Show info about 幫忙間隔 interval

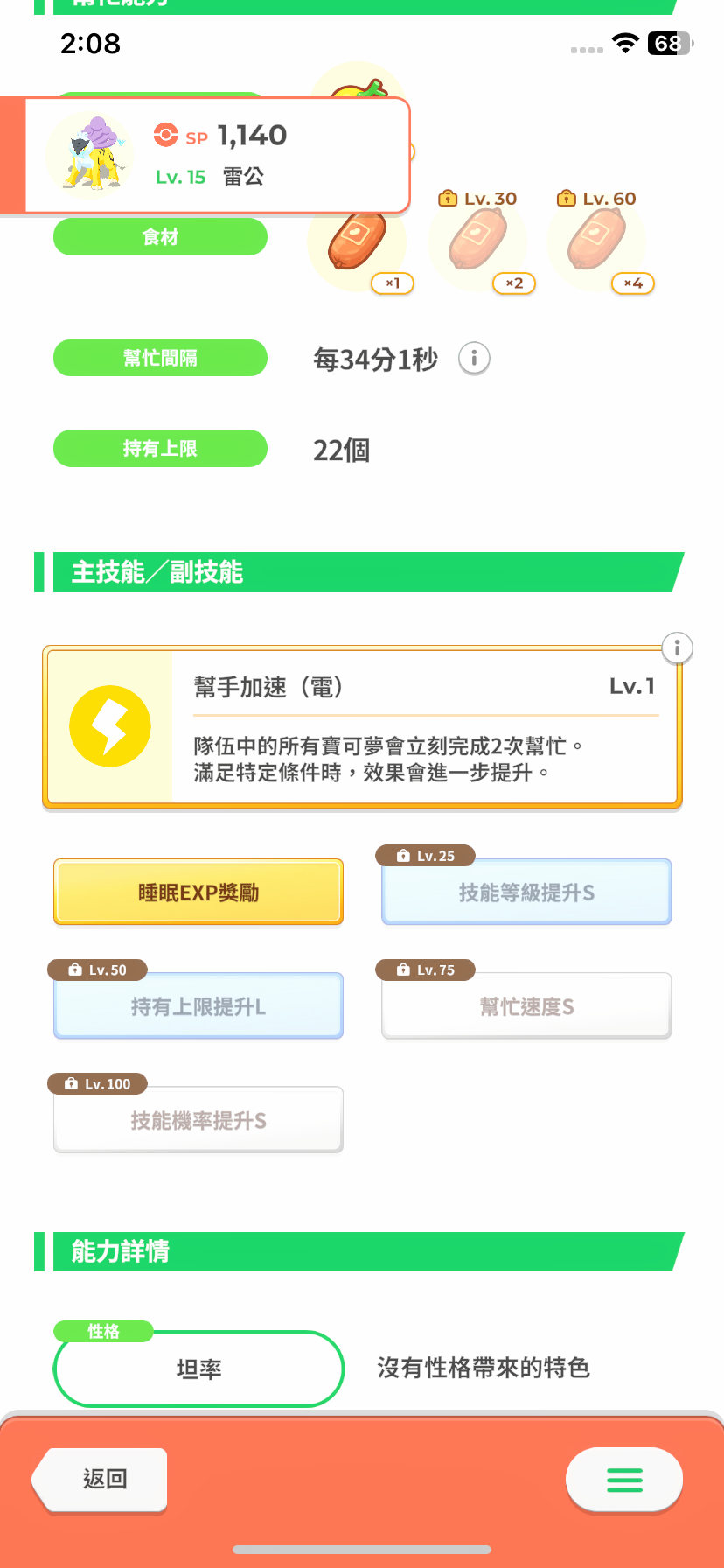coord(474,359)
